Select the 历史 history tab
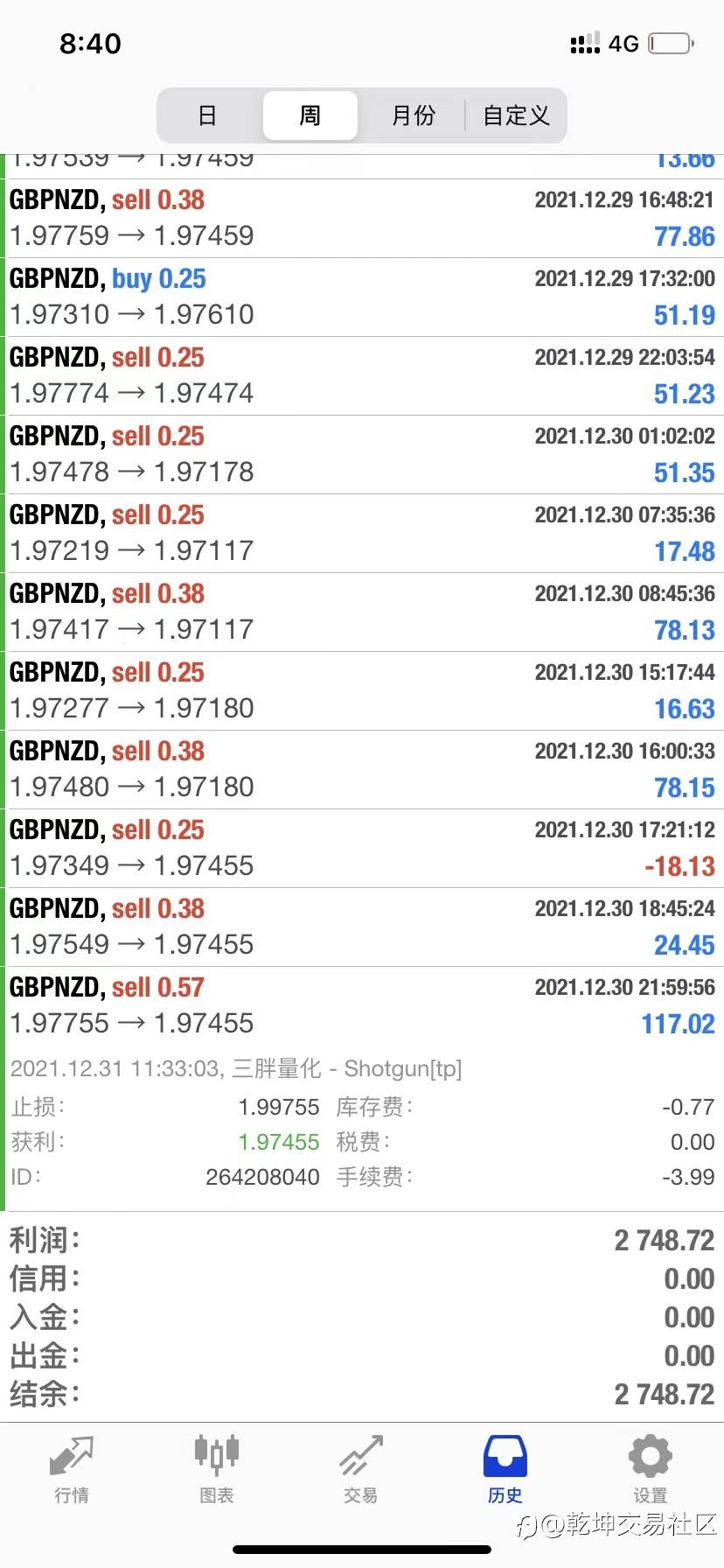Screen dimensions: 724x1568 click(505, 1469)
